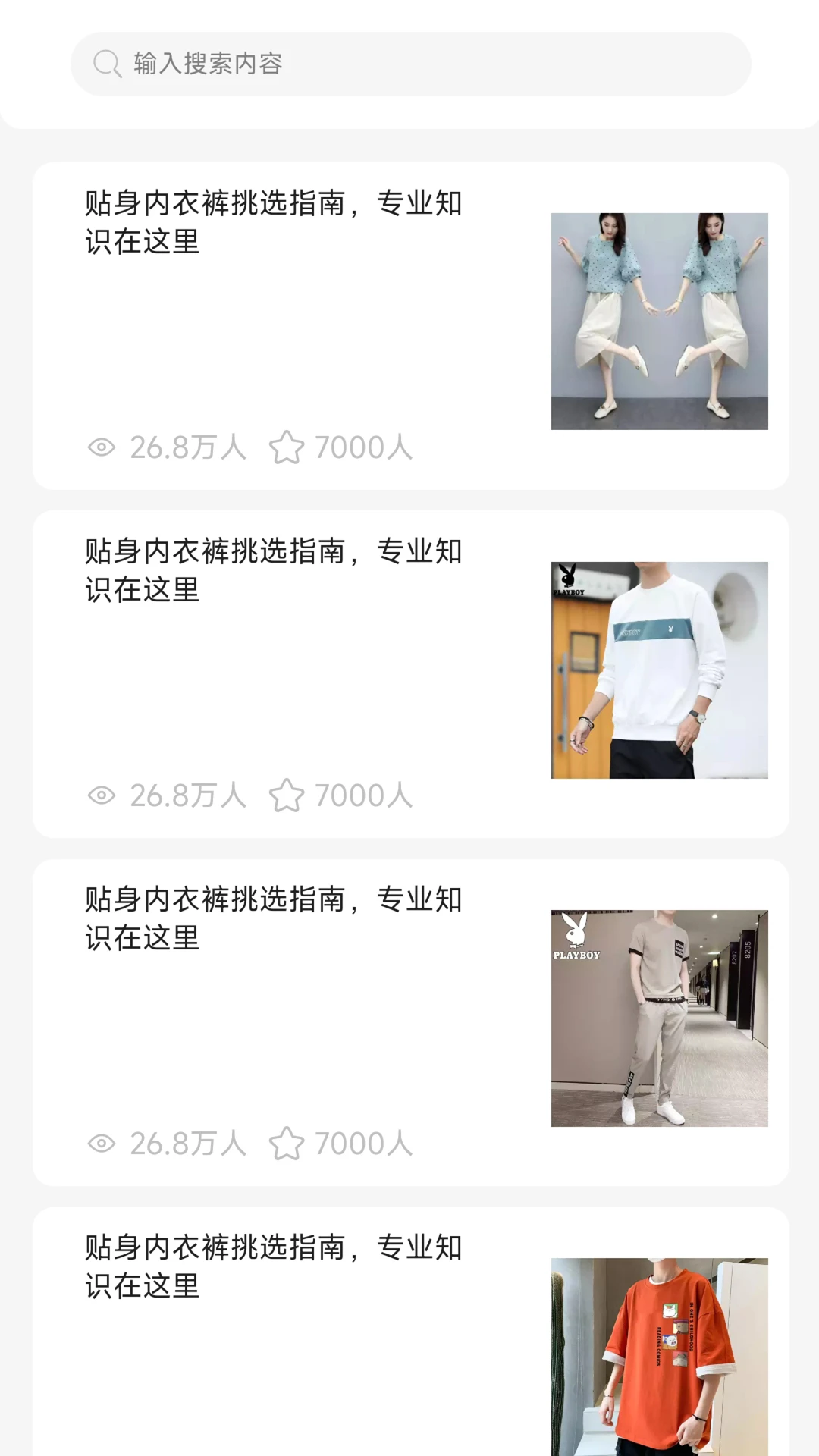This screenshot has width=819, height=1456.
Task: Click the khaki outfit Playboy image on third card
Action: [x=657, y=1018]
